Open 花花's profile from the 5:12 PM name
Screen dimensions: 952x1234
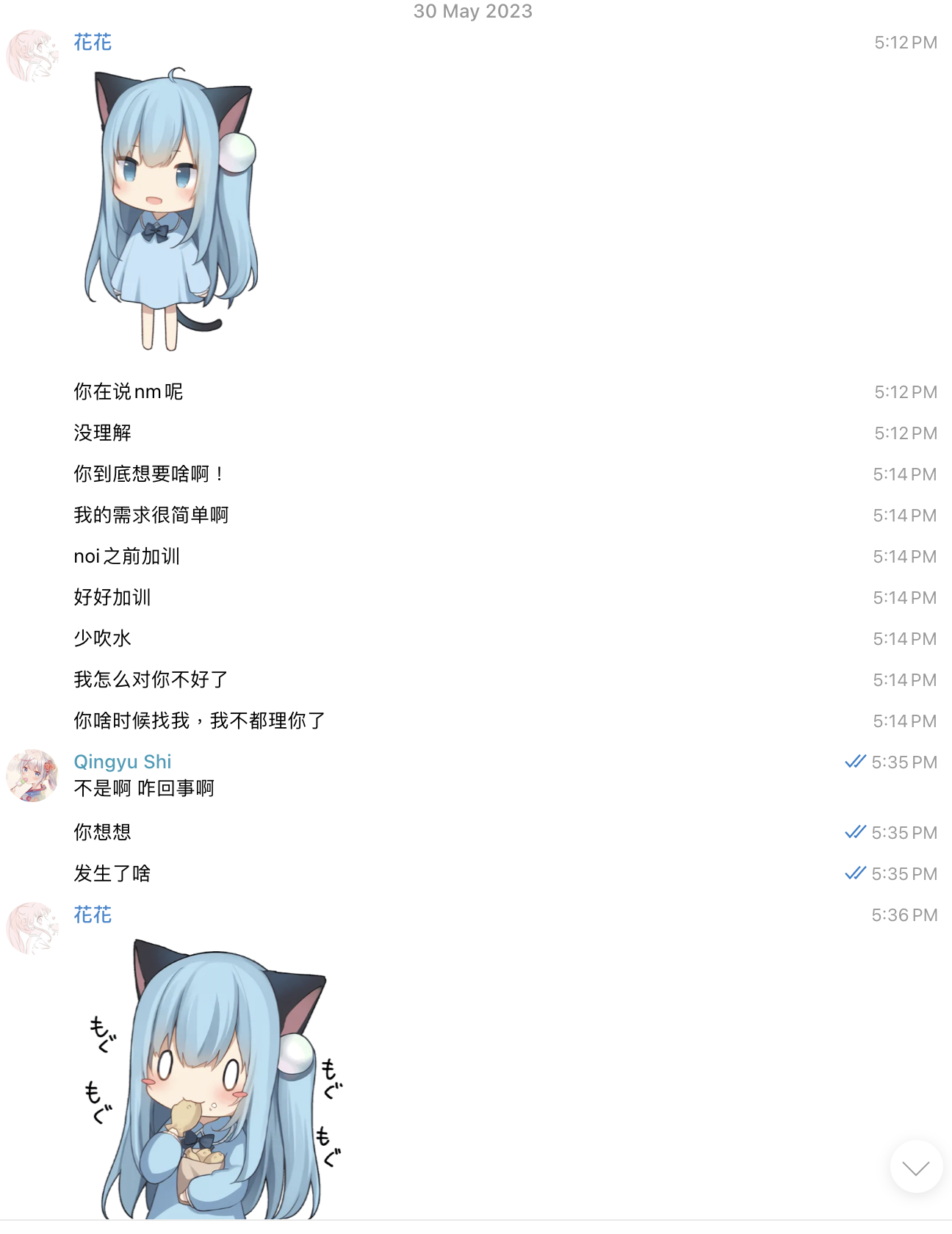(x=93, y=43)
